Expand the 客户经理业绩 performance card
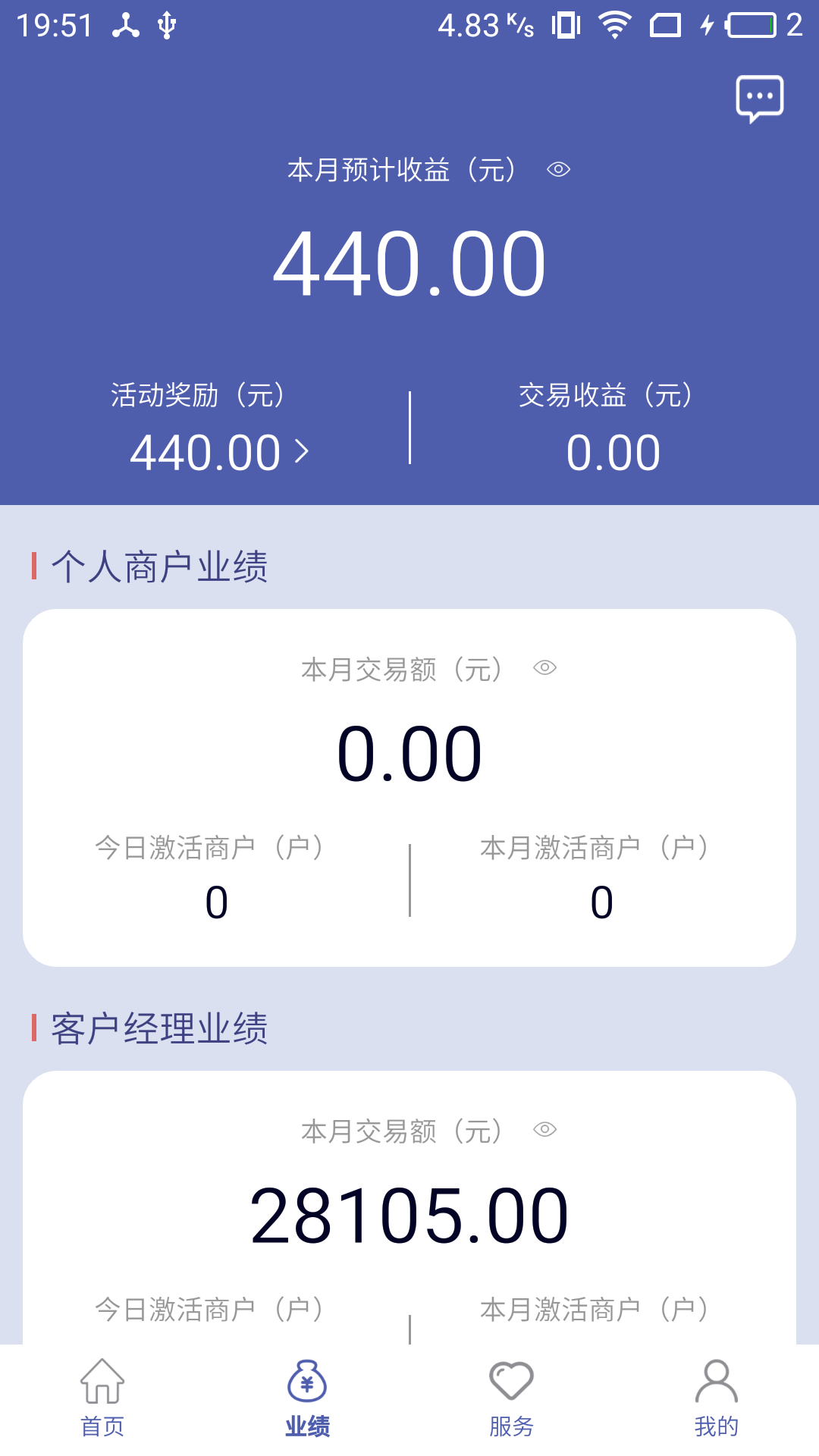Image resolution: width=819 pixels, height=1456 pixels. pos(409,1213)
